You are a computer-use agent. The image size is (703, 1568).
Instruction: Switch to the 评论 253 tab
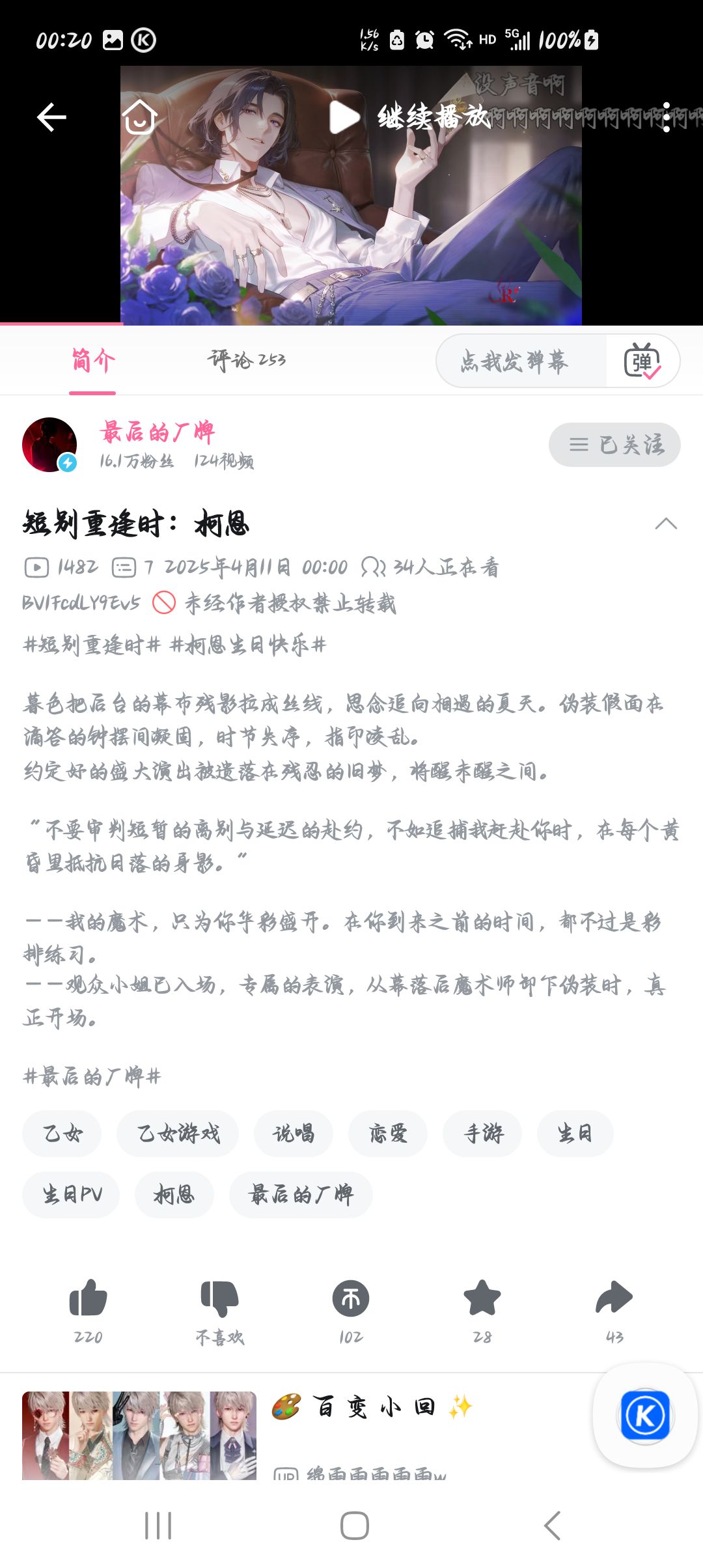[x=247, y=360]
